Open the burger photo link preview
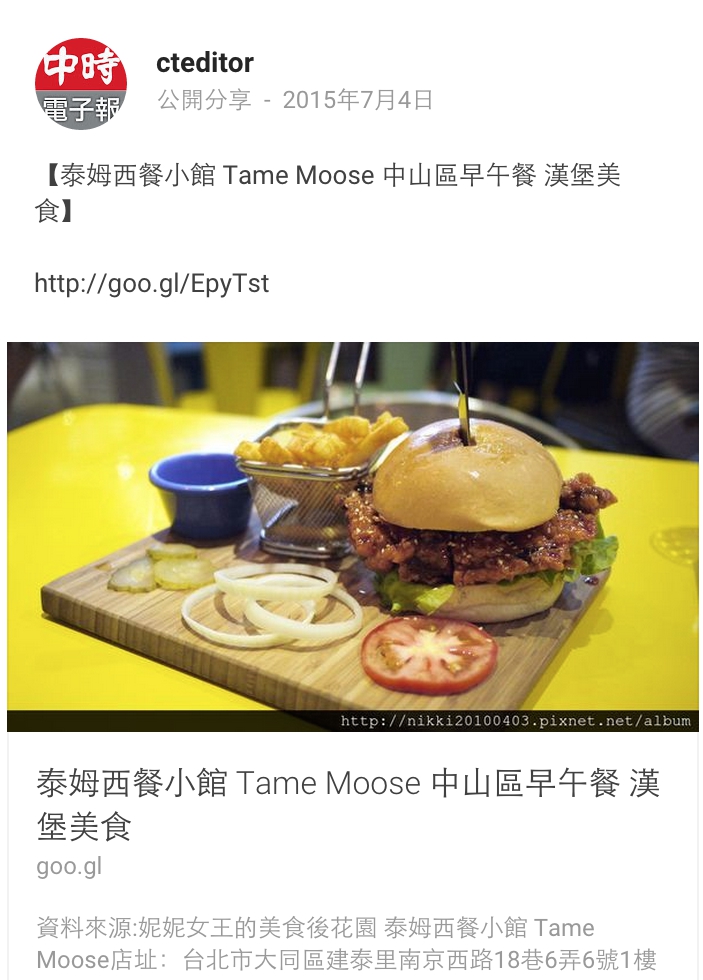The image size is (703, 980). tap(352, 536)
